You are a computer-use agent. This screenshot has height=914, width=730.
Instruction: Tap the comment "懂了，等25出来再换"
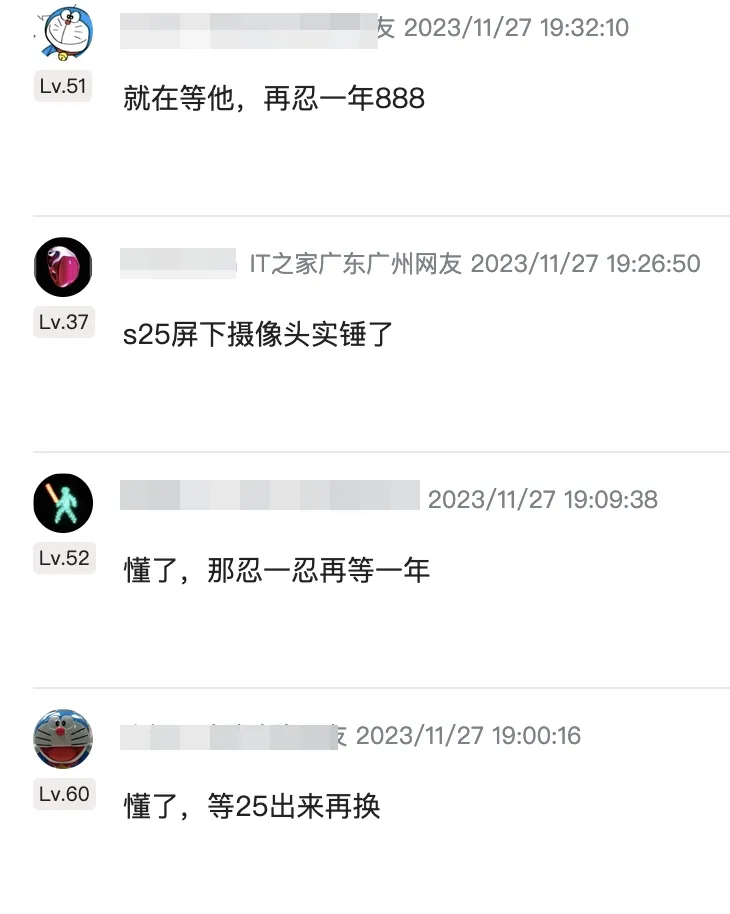coord(252,806)
